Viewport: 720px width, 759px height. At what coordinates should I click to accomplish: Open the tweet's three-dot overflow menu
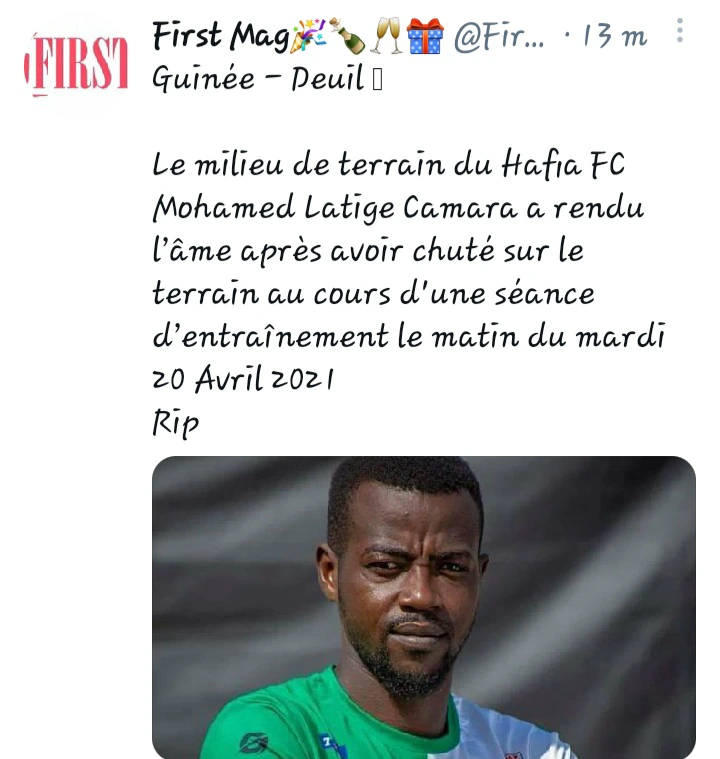pyautogui.click(x=680, y=32)
